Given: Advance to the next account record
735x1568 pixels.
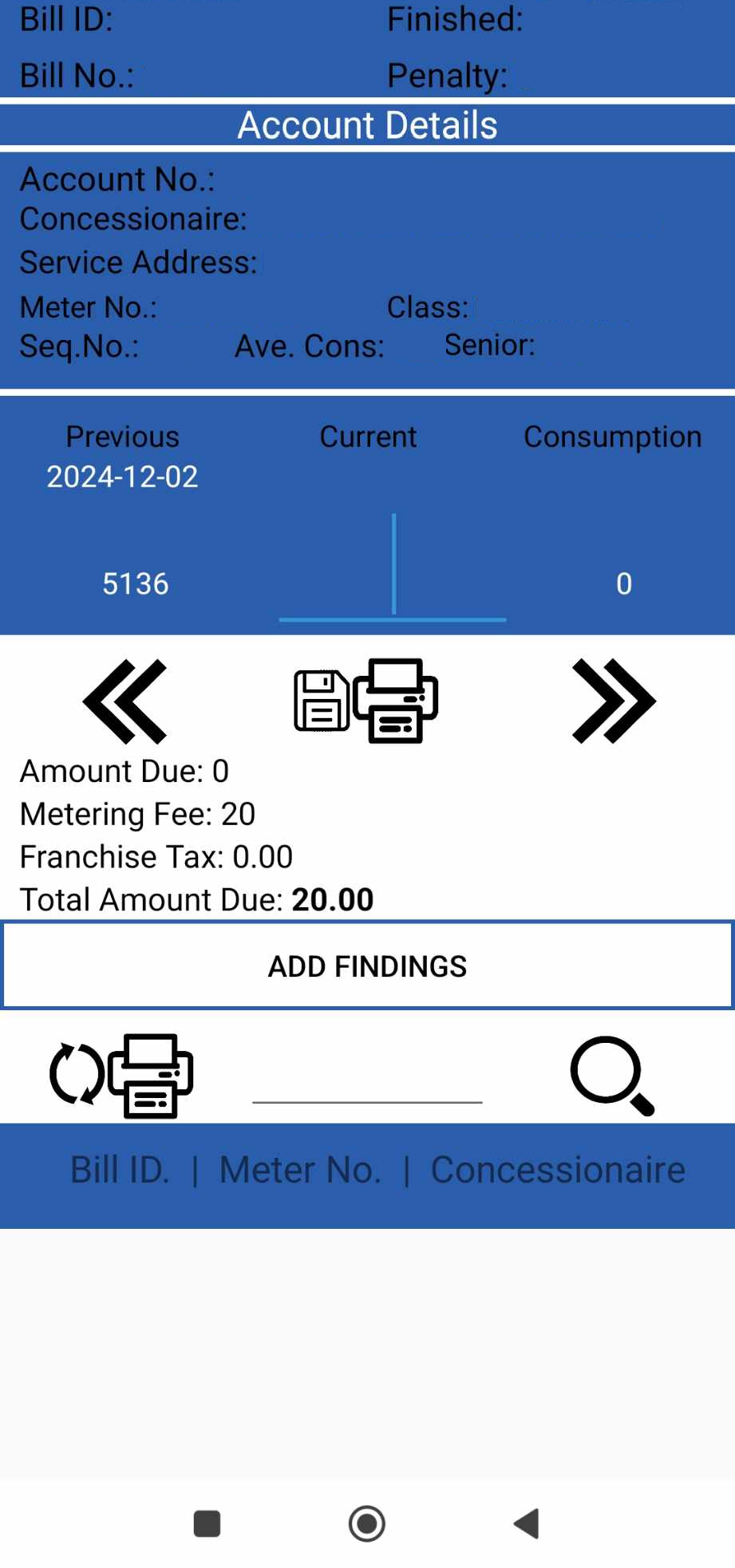Looking at the screenshot, I should tap(613, 701).
